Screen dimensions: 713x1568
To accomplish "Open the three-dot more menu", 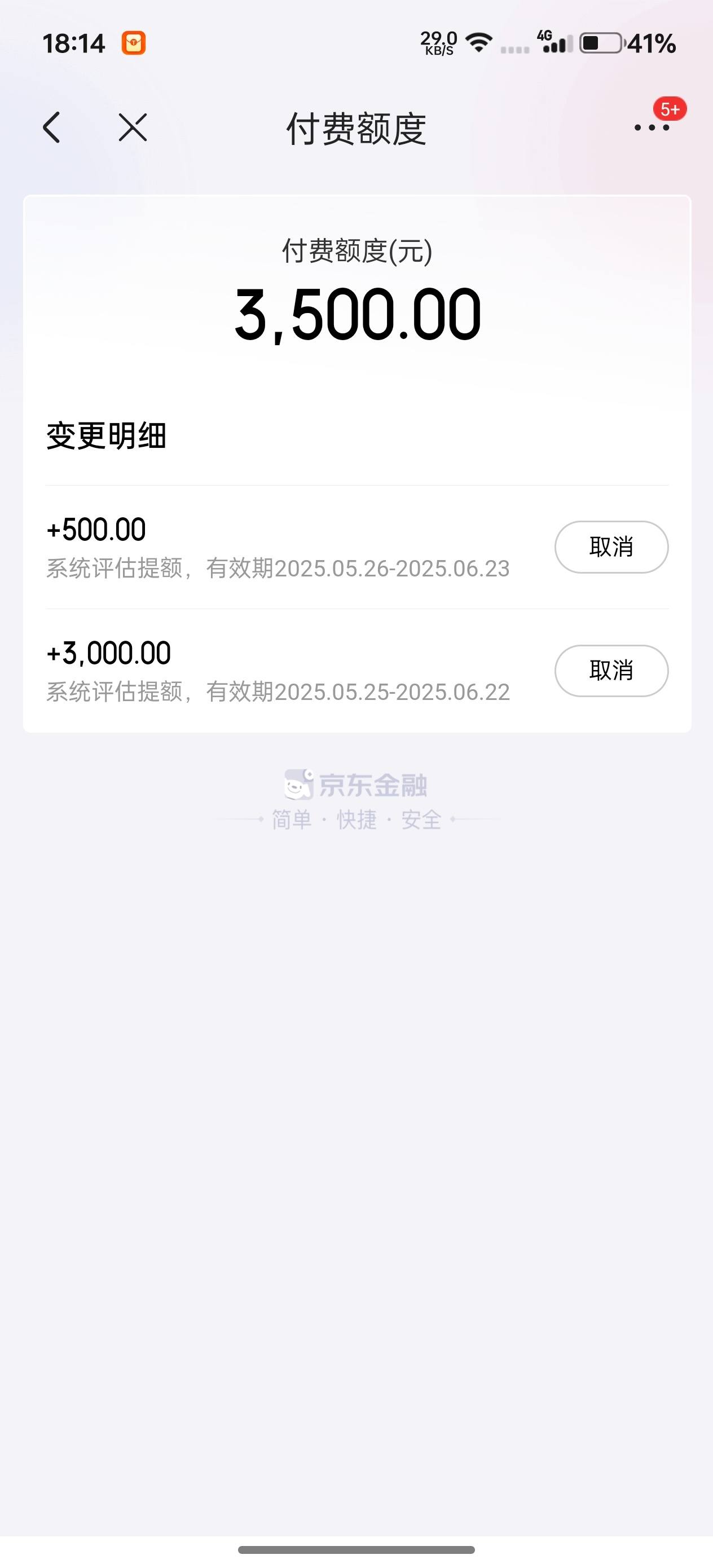I will point(652,127).
